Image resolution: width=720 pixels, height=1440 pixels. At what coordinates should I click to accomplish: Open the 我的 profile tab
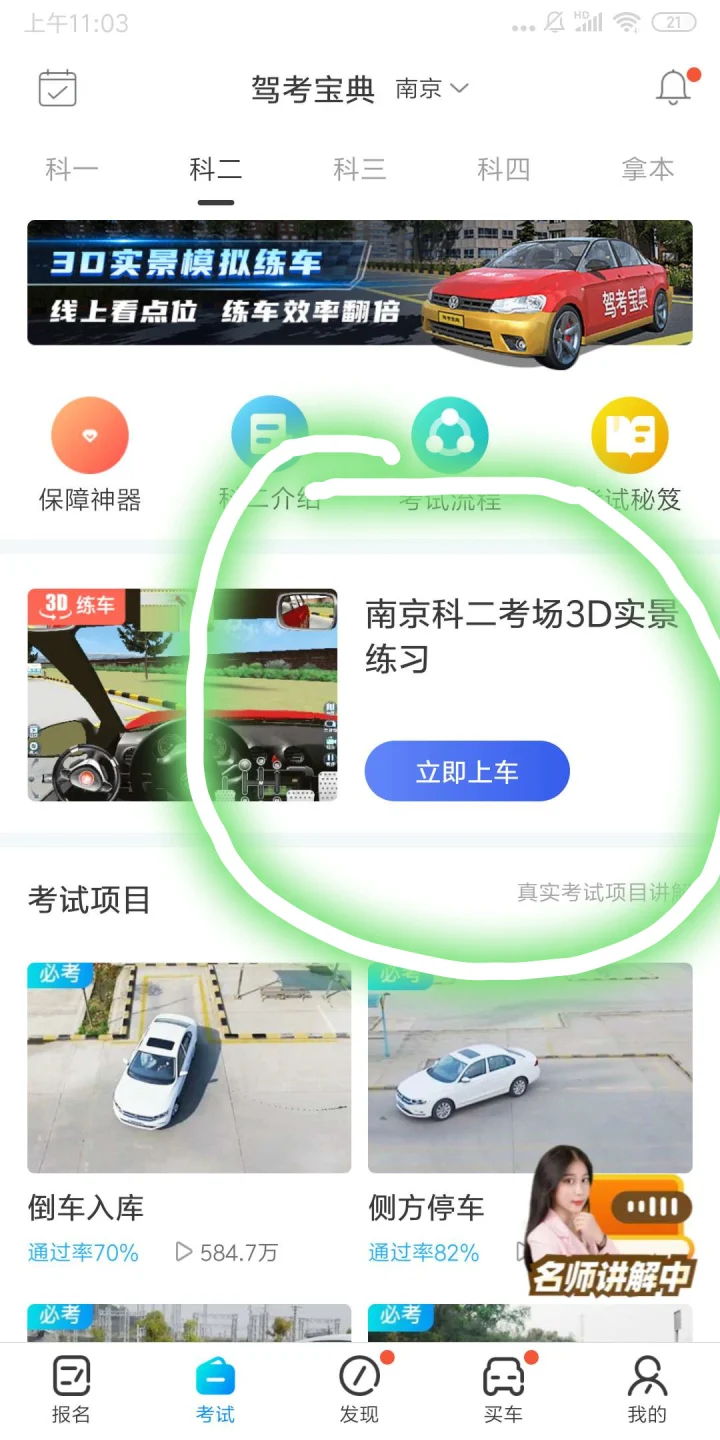point(647,1390)
